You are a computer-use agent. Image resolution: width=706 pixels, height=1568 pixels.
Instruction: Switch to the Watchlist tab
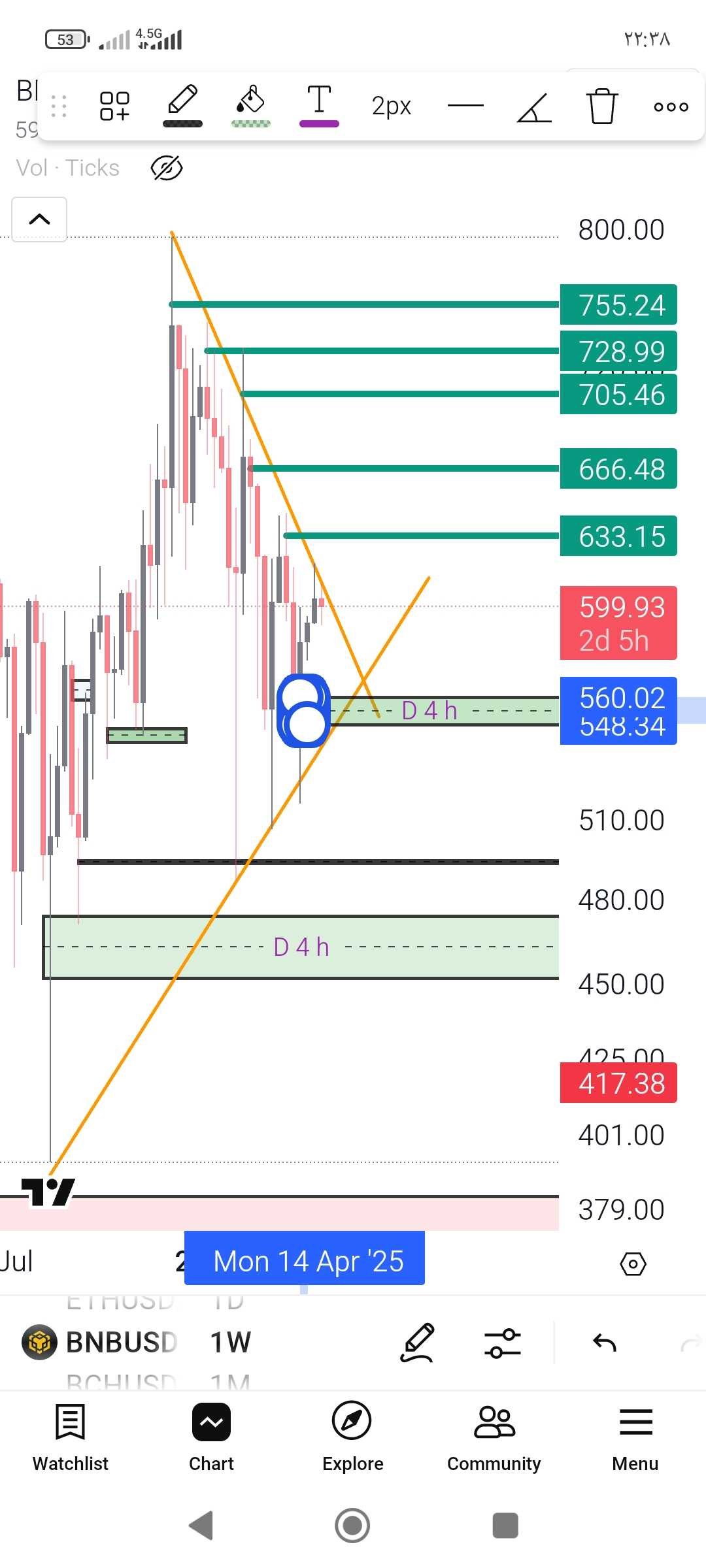pos(70,1436)
